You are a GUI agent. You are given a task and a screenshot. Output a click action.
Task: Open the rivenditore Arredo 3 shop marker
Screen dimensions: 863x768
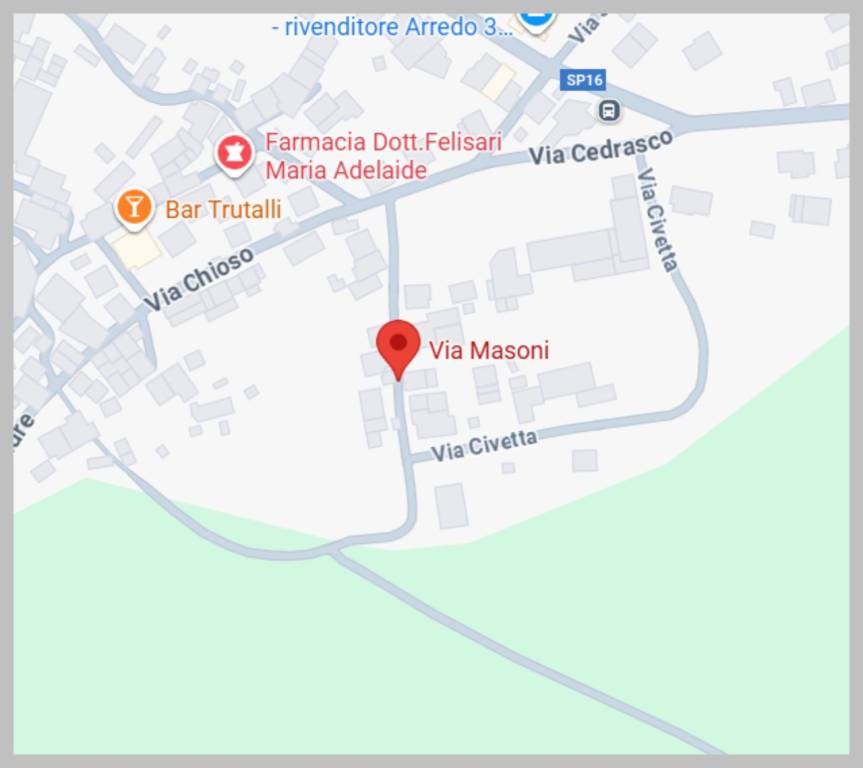[x=536, y=18]
